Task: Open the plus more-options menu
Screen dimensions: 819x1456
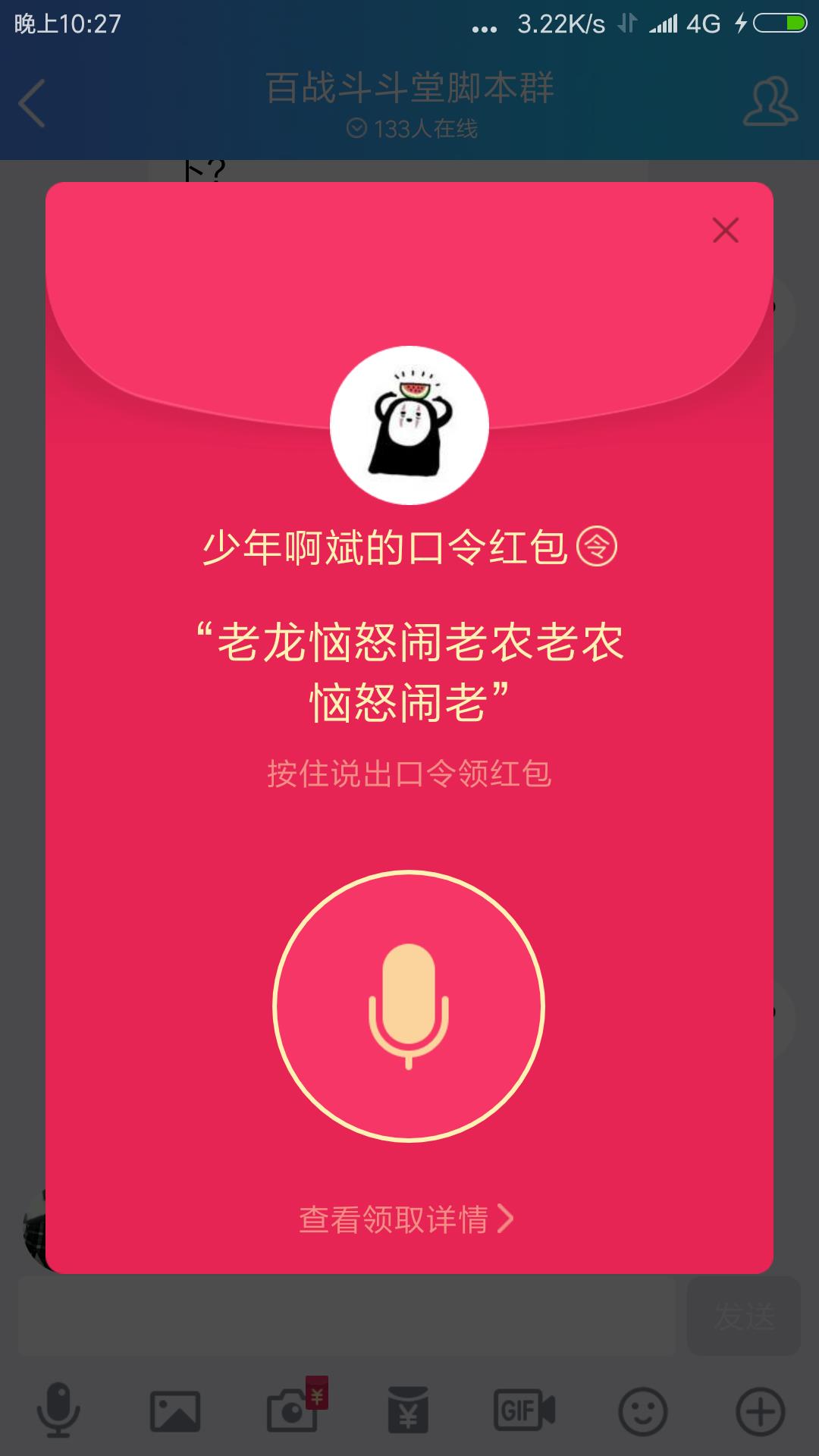Action: pyautogui.click(x=760, y=1410)
